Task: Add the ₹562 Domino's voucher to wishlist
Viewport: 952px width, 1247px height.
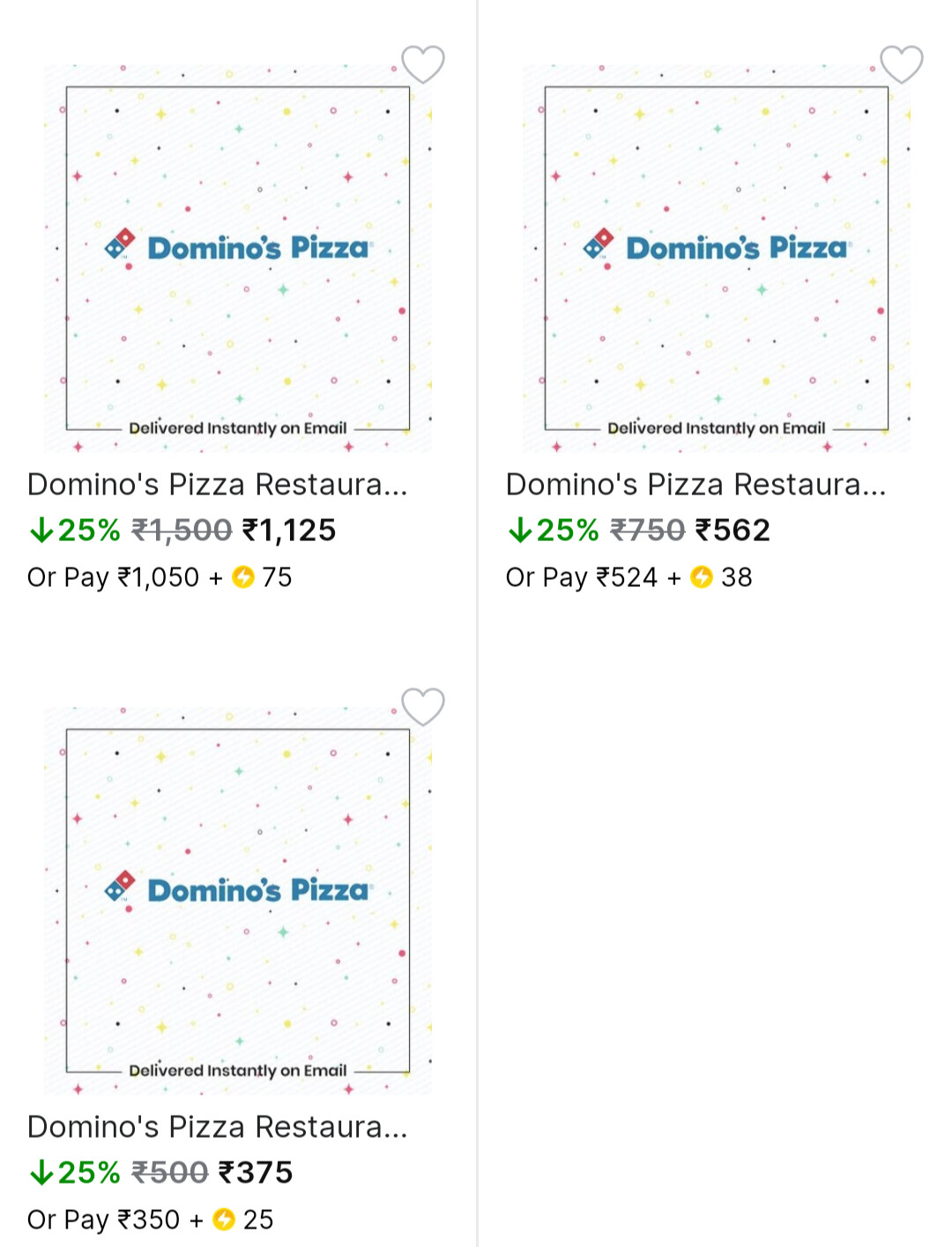Action: point(902,64)
